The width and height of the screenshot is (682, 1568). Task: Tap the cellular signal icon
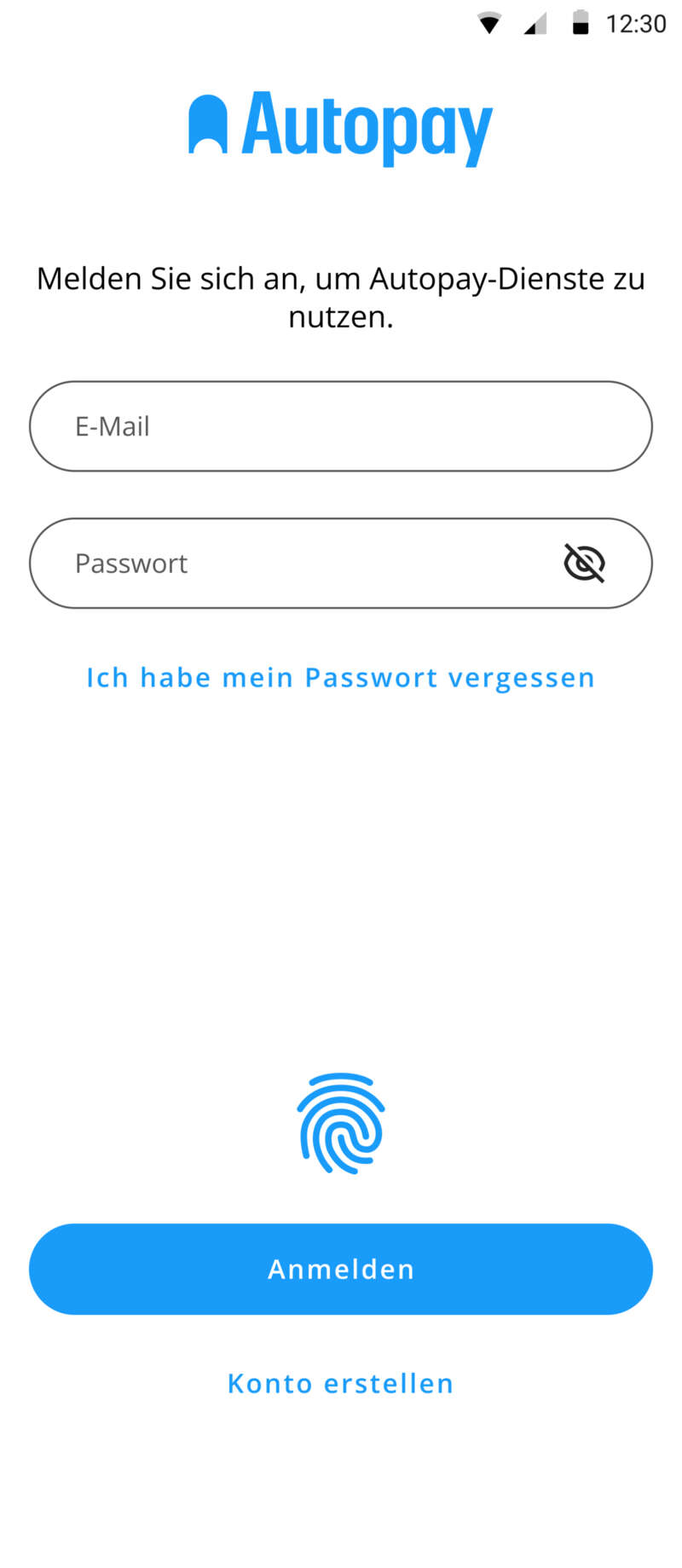[534, 23]
